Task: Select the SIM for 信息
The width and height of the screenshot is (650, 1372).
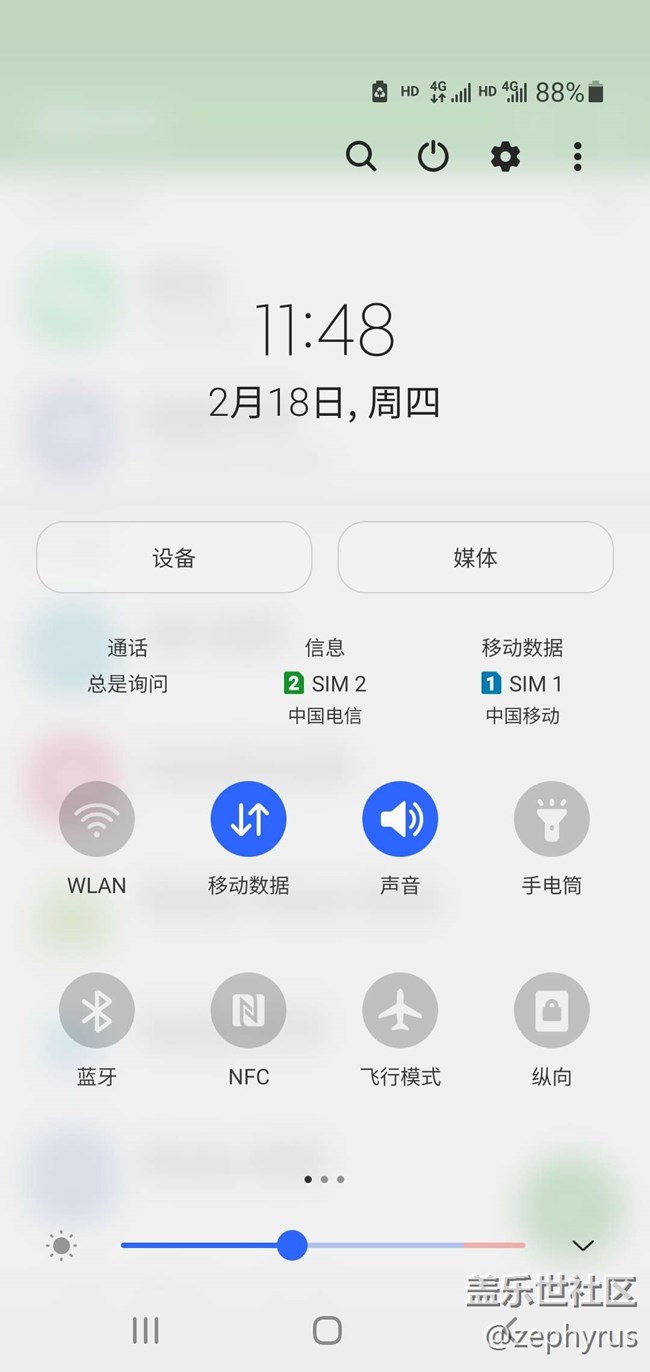Action: pos(325,682)
